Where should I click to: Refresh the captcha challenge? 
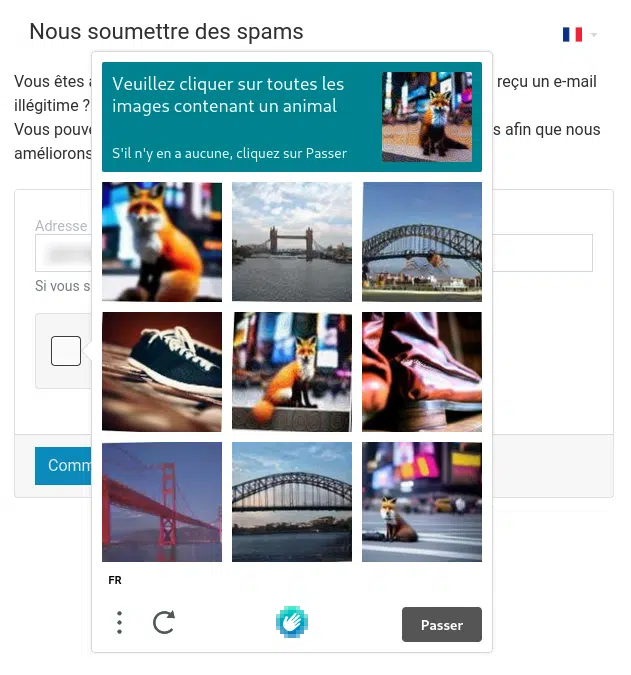[x=164, y=624]
